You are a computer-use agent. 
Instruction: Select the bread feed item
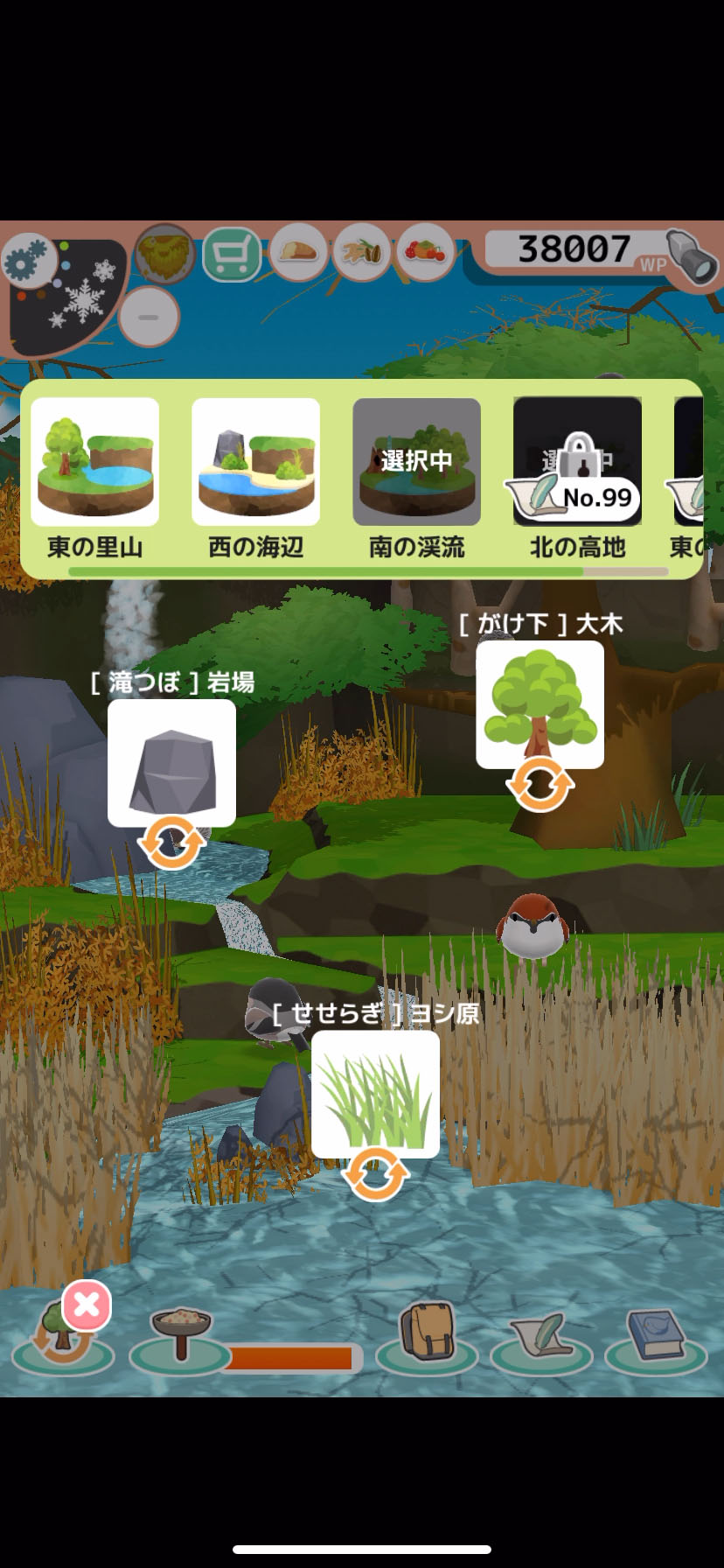coord(298,253)
